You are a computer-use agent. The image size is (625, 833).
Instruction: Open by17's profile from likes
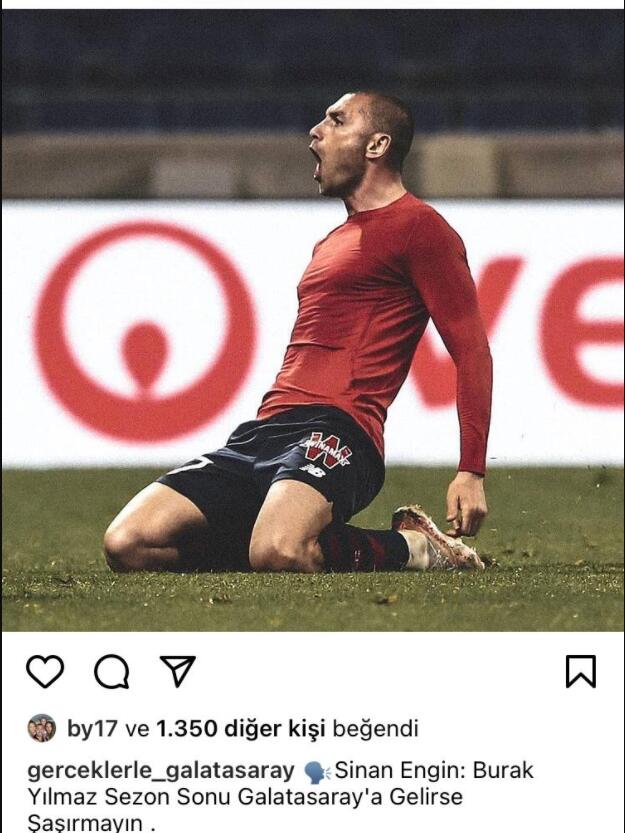point(91,729)
